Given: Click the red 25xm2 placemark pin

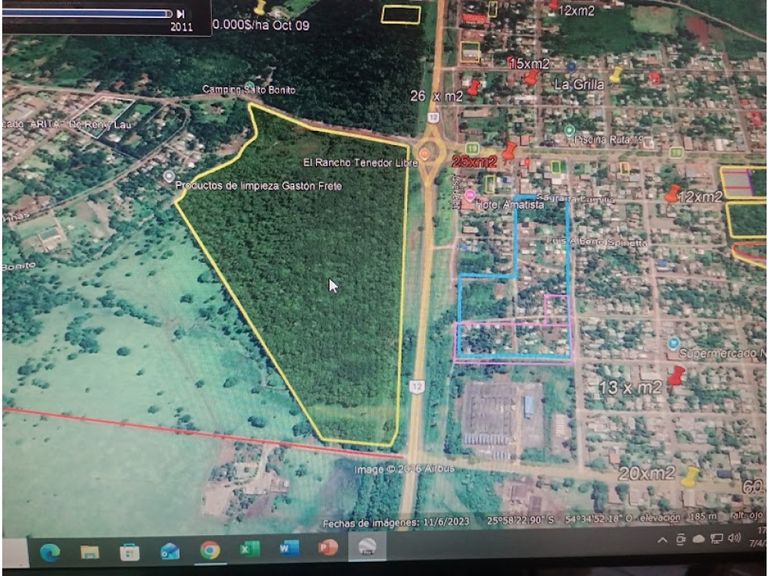Looking at the screenshot, I should point(509,152).
